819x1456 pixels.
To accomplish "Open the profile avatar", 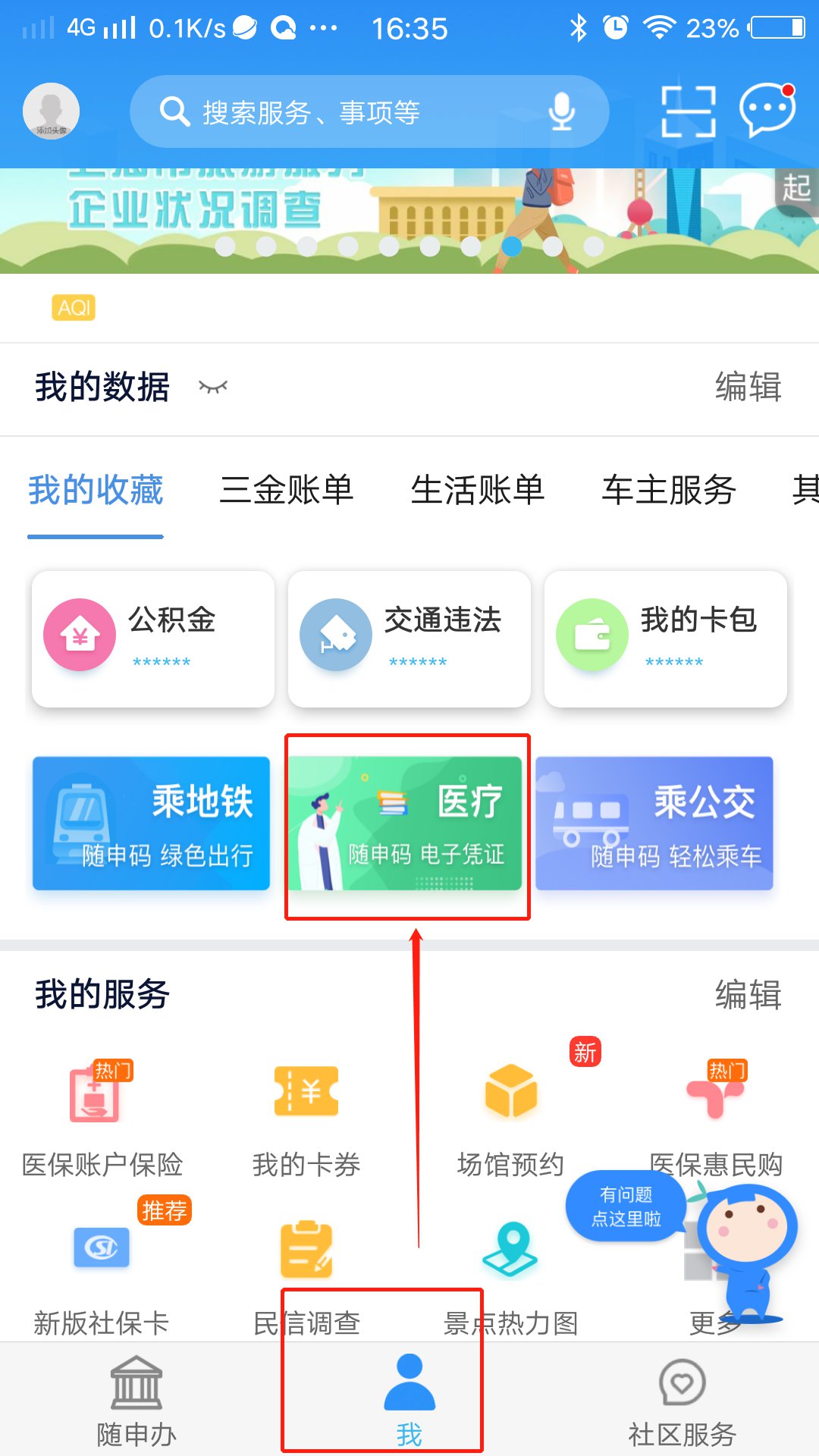I will click(51, 111).
